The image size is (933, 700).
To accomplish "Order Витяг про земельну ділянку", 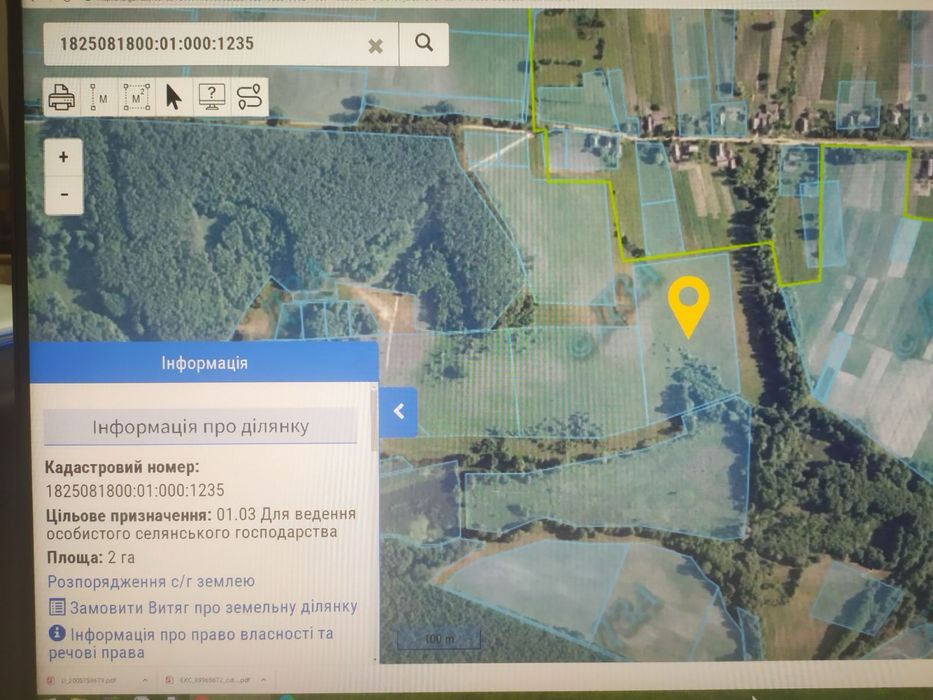I will pos(213,607).
